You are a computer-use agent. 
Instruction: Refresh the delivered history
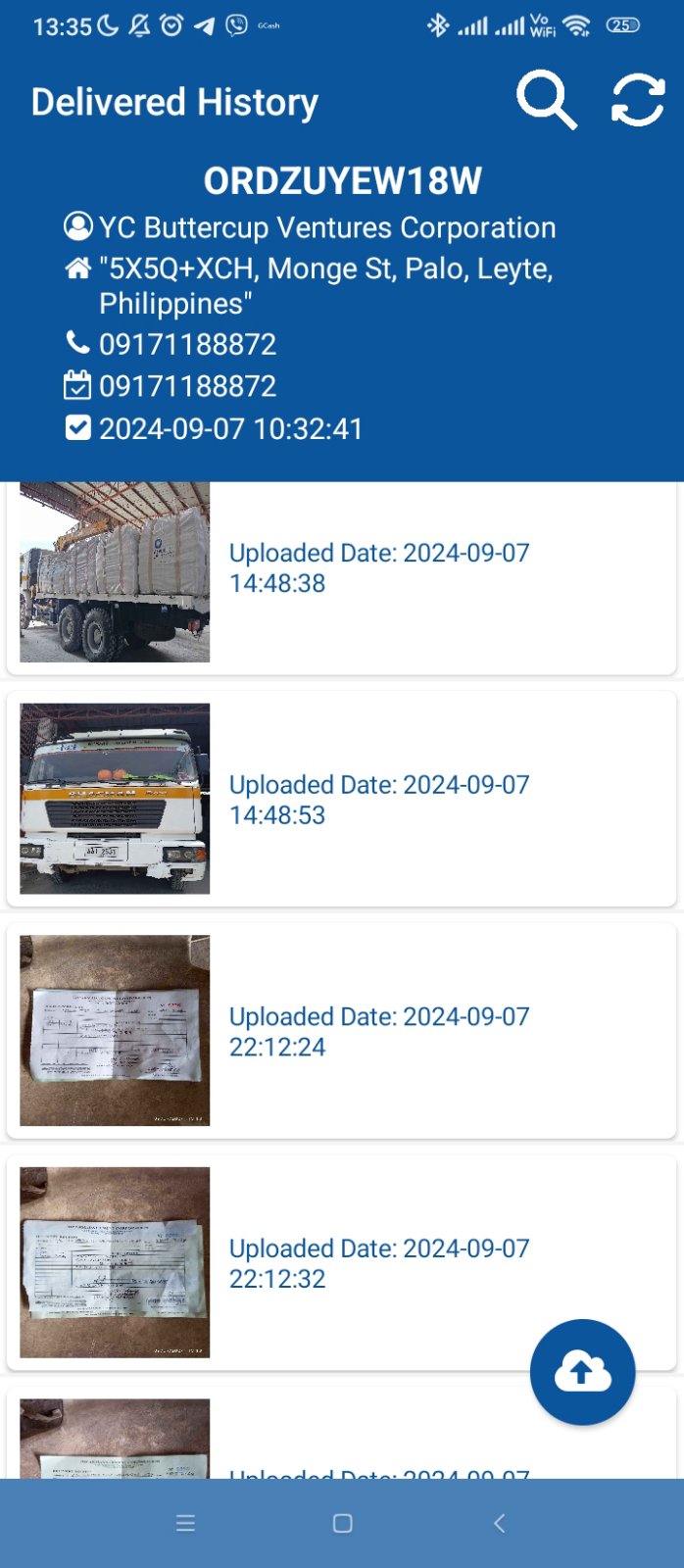[638, 100]
